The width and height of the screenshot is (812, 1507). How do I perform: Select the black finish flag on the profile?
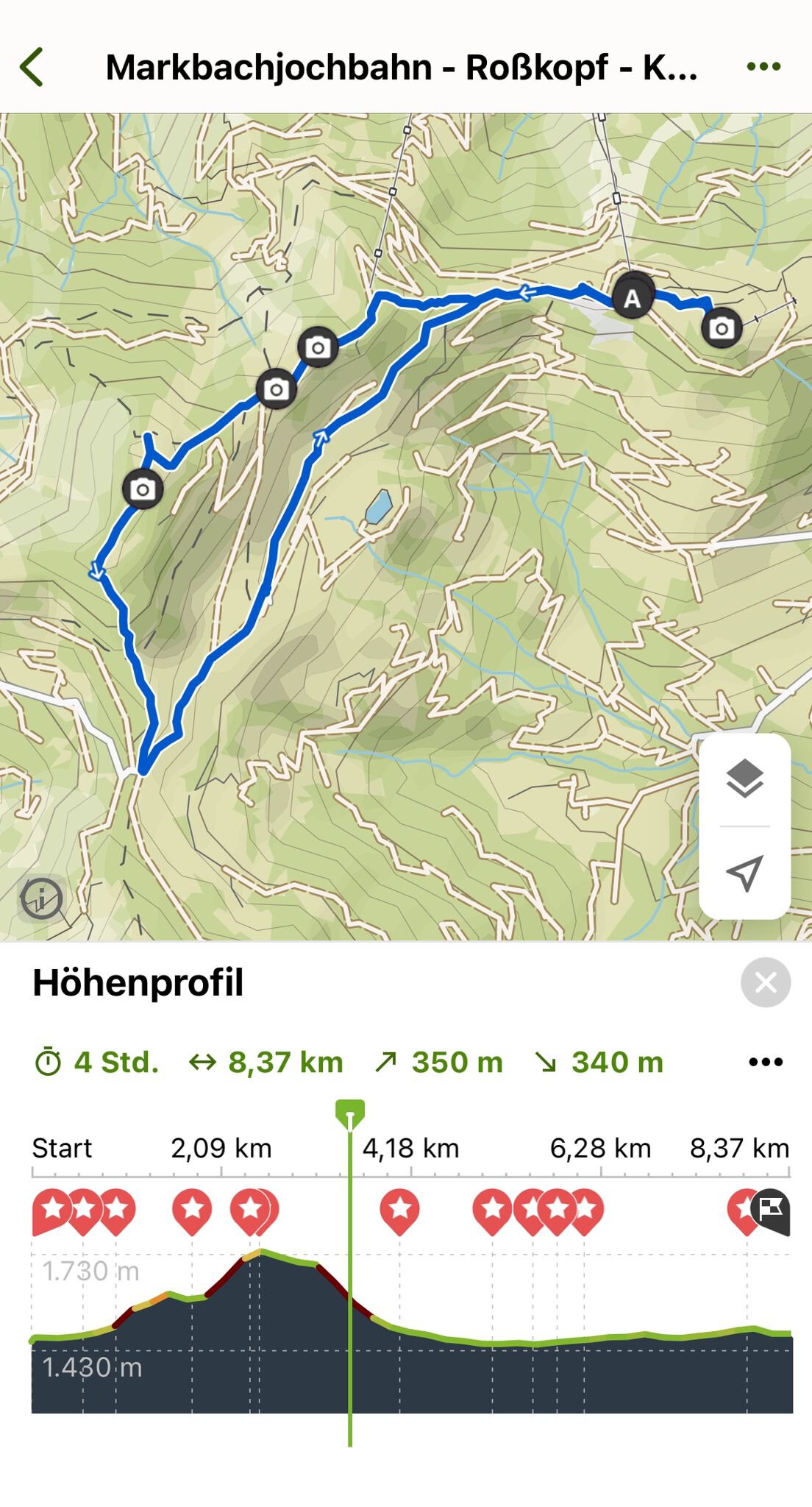(772, 1209)
